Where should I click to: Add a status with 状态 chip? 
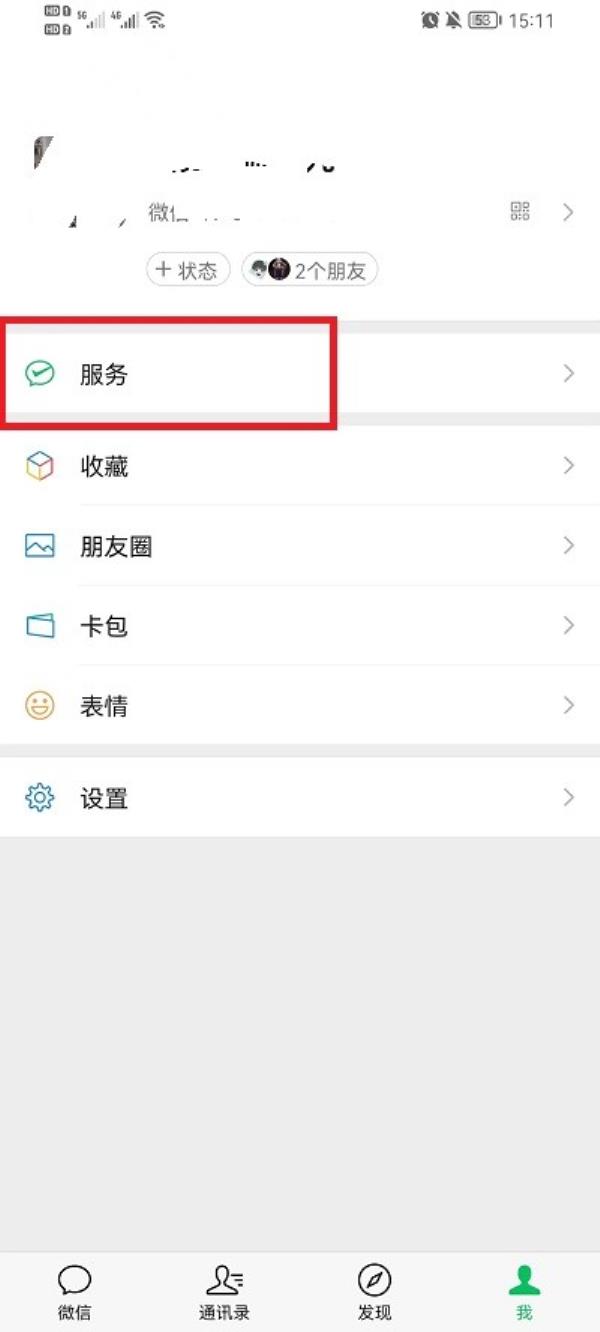pos(188,270)
